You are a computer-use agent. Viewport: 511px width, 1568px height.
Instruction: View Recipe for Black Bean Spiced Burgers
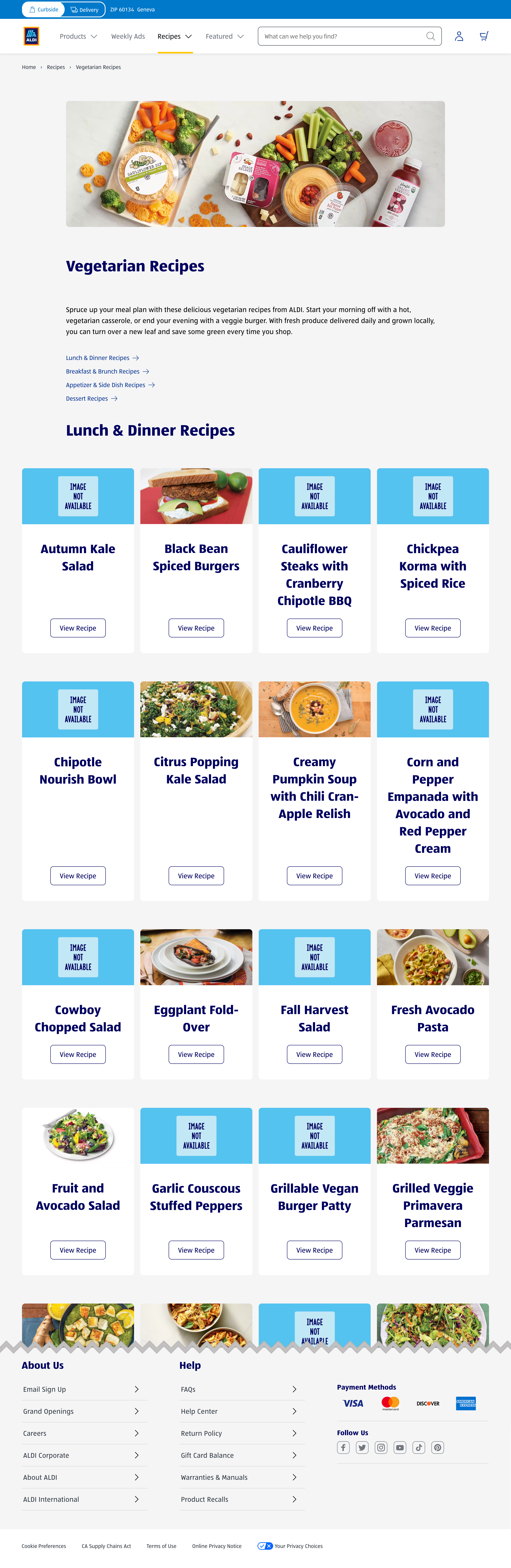click(196, 628)
